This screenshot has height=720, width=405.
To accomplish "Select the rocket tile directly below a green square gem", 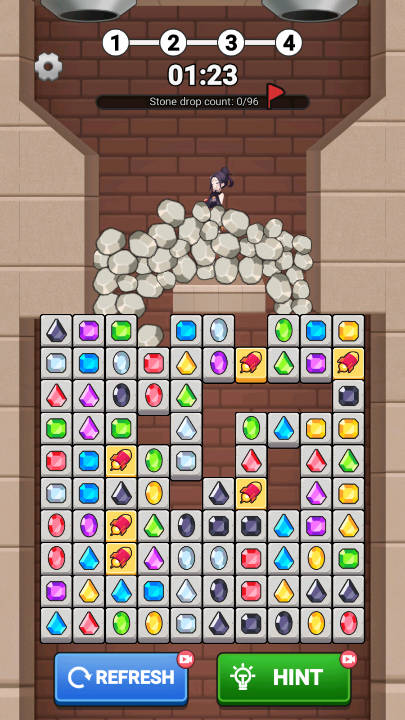I will tap(121, 461).
